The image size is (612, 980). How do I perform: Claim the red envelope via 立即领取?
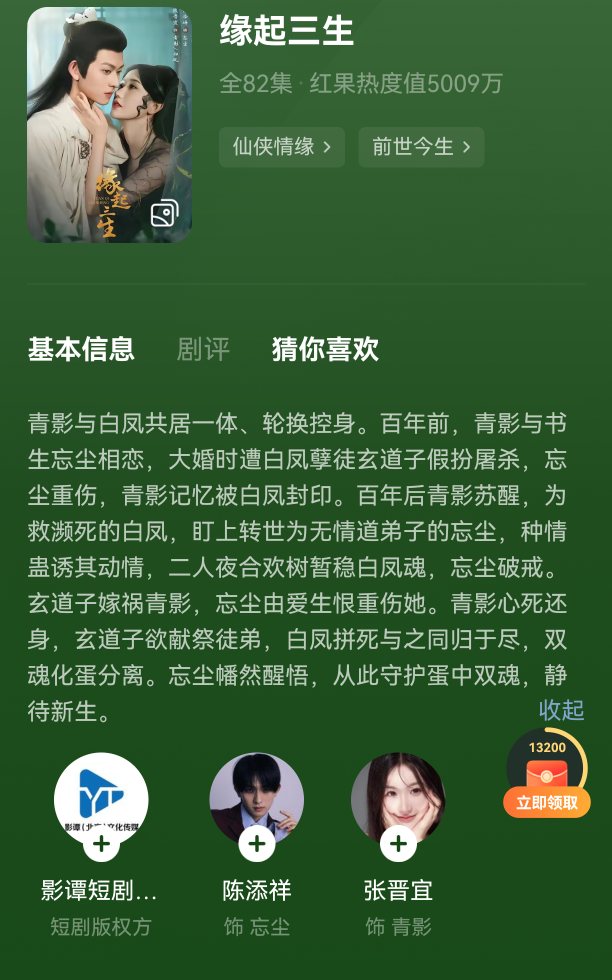click(546, 802)
